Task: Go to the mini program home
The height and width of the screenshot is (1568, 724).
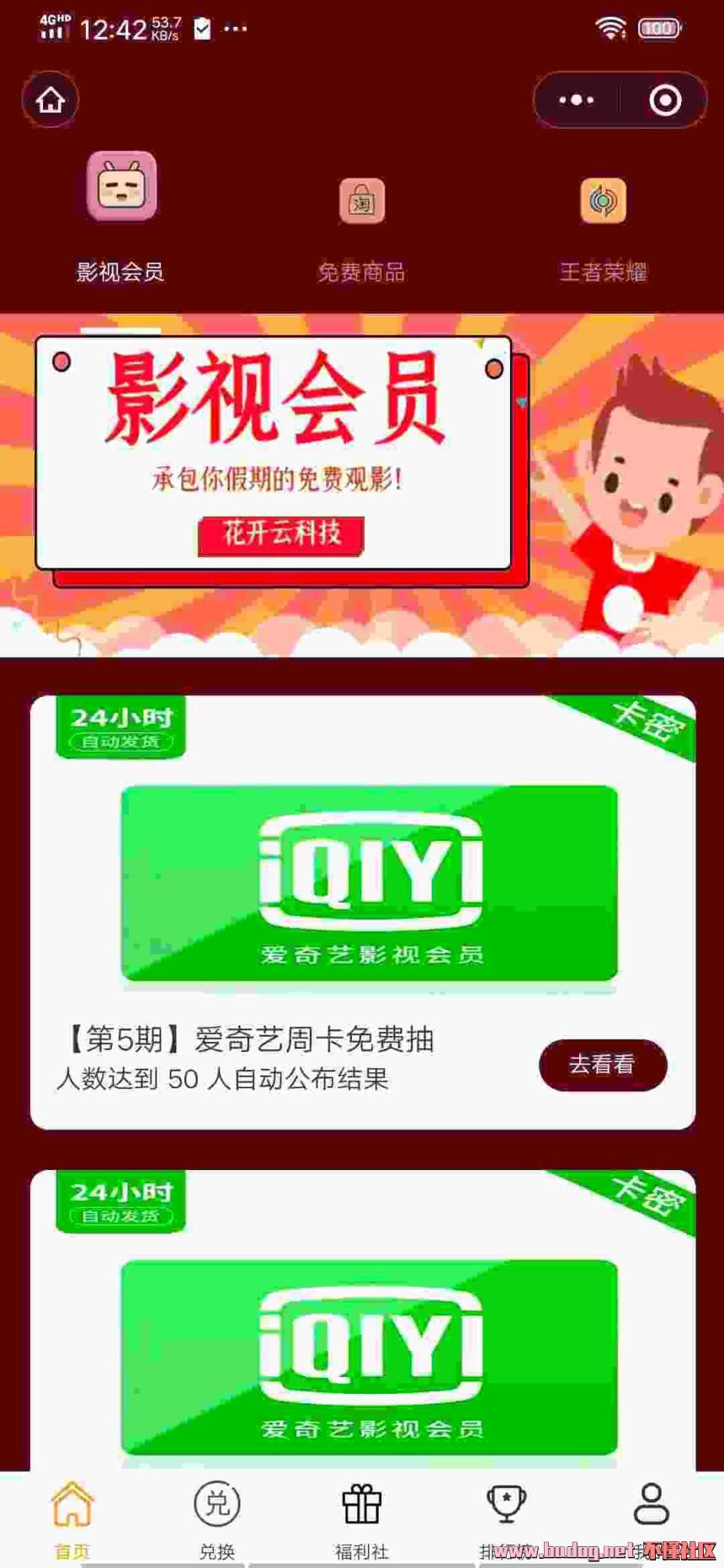Action: [51, 100]
